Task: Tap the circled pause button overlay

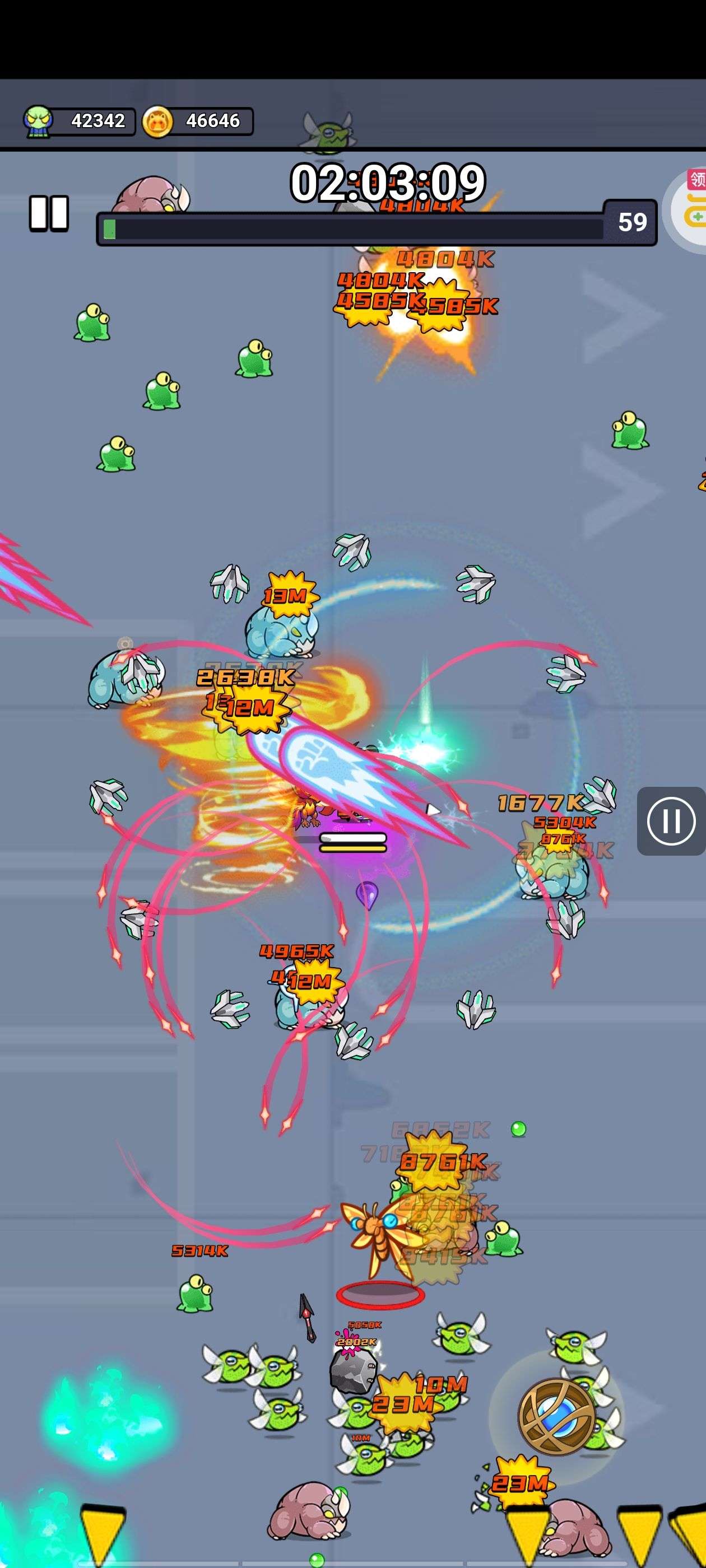Action: [671, 821]
